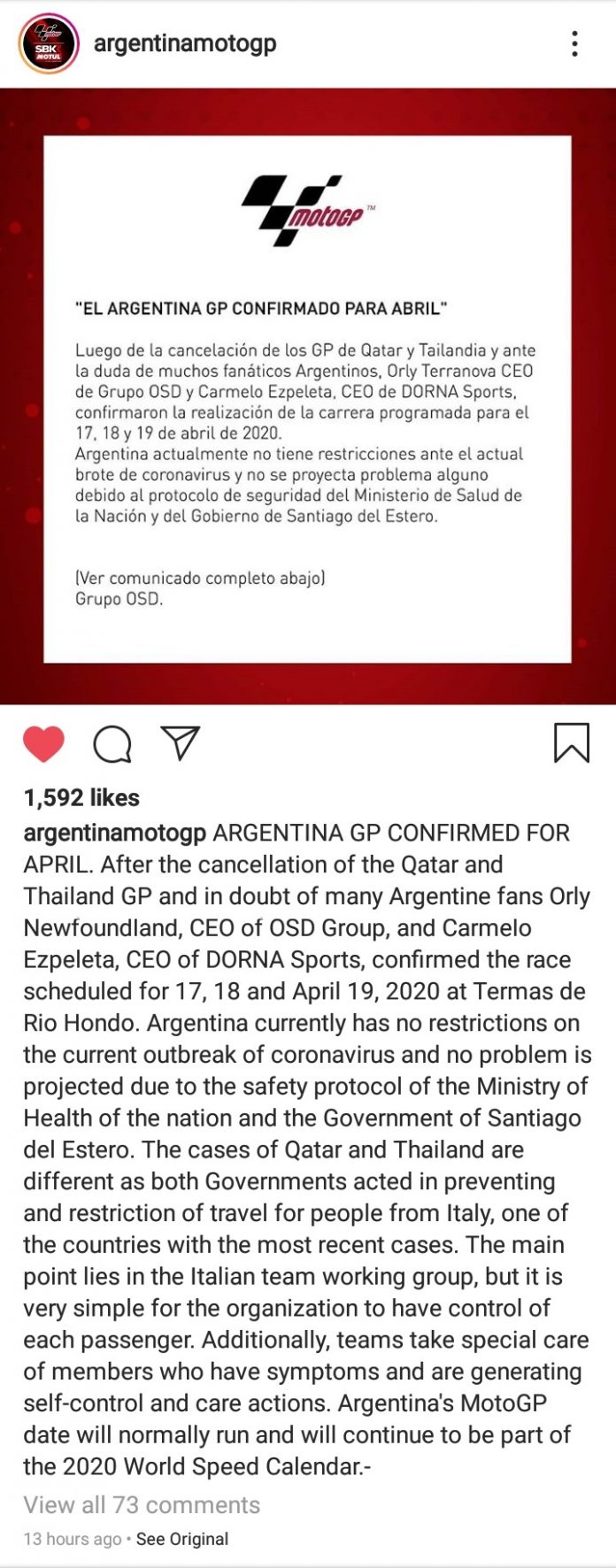The height and width of the screenshot is (1568, 616).
Task: Tap the Argentina GP announcement image
Action: (307, 398)
